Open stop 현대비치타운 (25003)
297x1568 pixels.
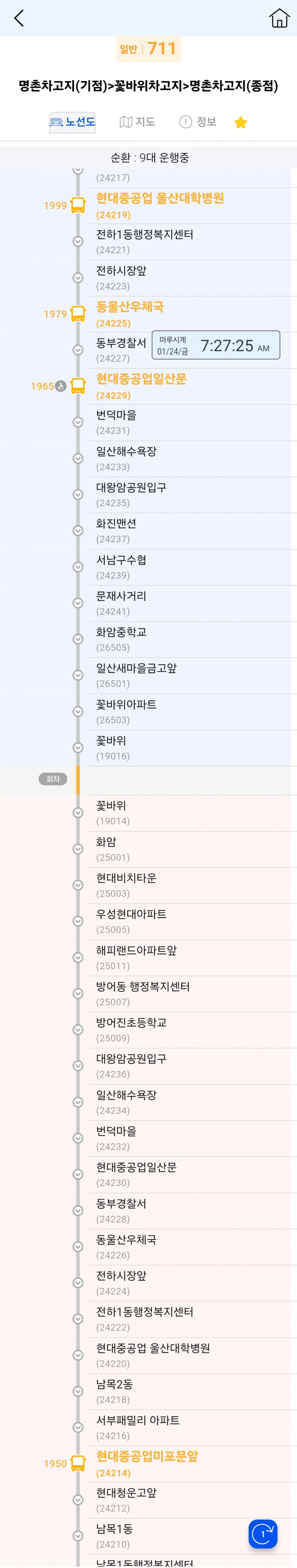click(126, 884)
